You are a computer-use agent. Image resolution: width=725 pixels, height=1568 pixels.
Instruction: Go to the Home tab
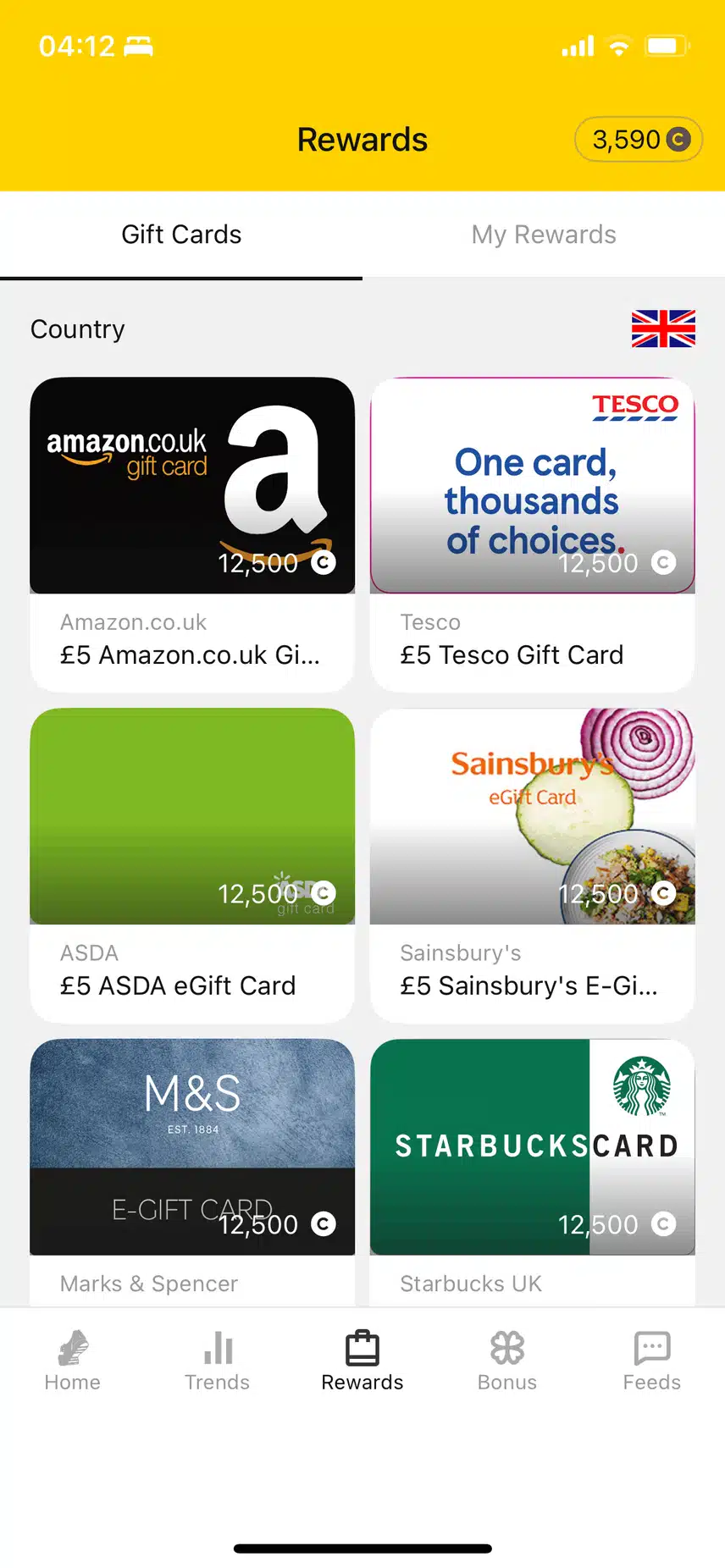coord(73,1361)
